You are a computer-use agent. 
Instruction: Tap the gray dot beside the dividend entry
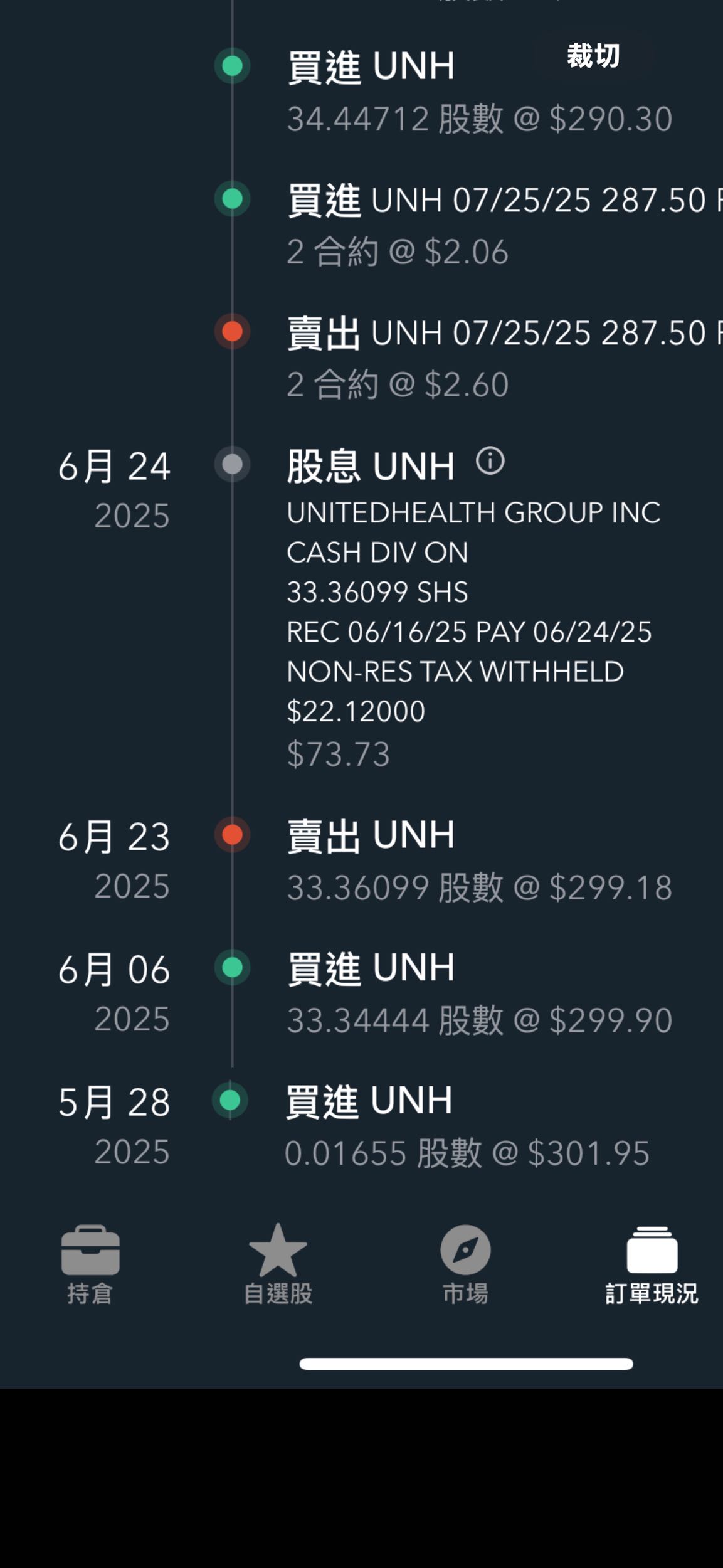click(233, 464)
